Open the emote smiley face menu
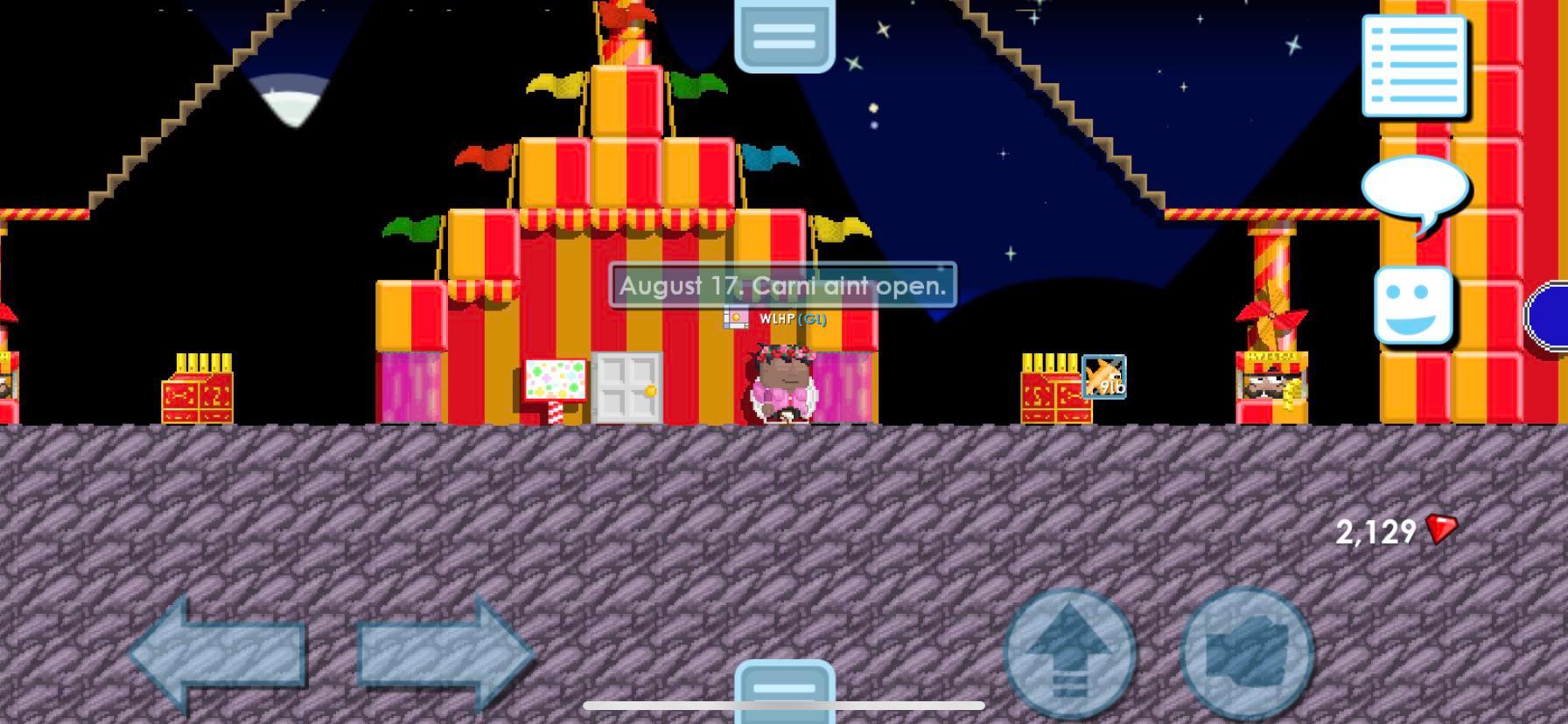This screenshot has width=1568, height=724. pyautogui.click(x=1413, y=306)
